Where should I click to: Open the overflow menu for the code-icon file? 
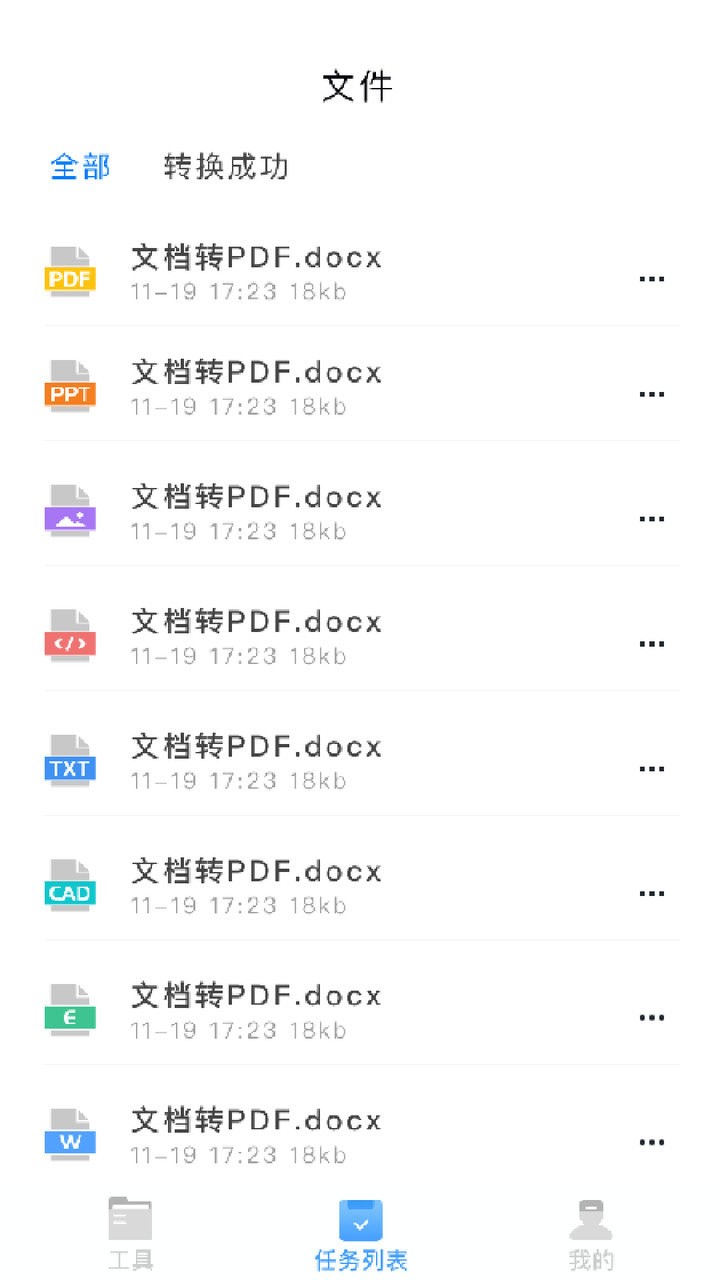point(651,644)
